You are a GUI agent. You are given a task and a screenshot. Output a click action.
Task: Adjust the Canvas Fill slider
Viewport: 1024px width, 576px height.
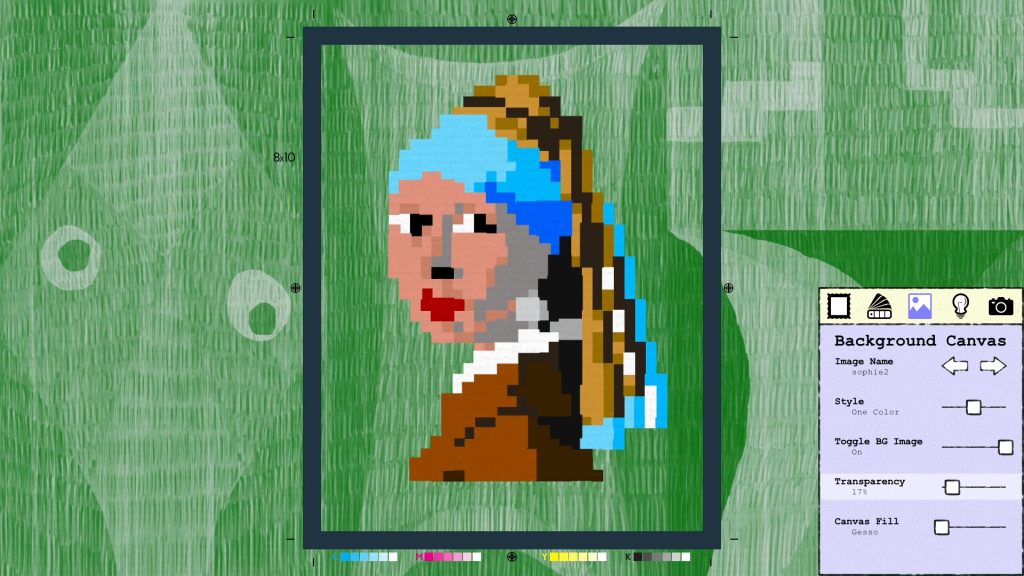click(941, 527)
